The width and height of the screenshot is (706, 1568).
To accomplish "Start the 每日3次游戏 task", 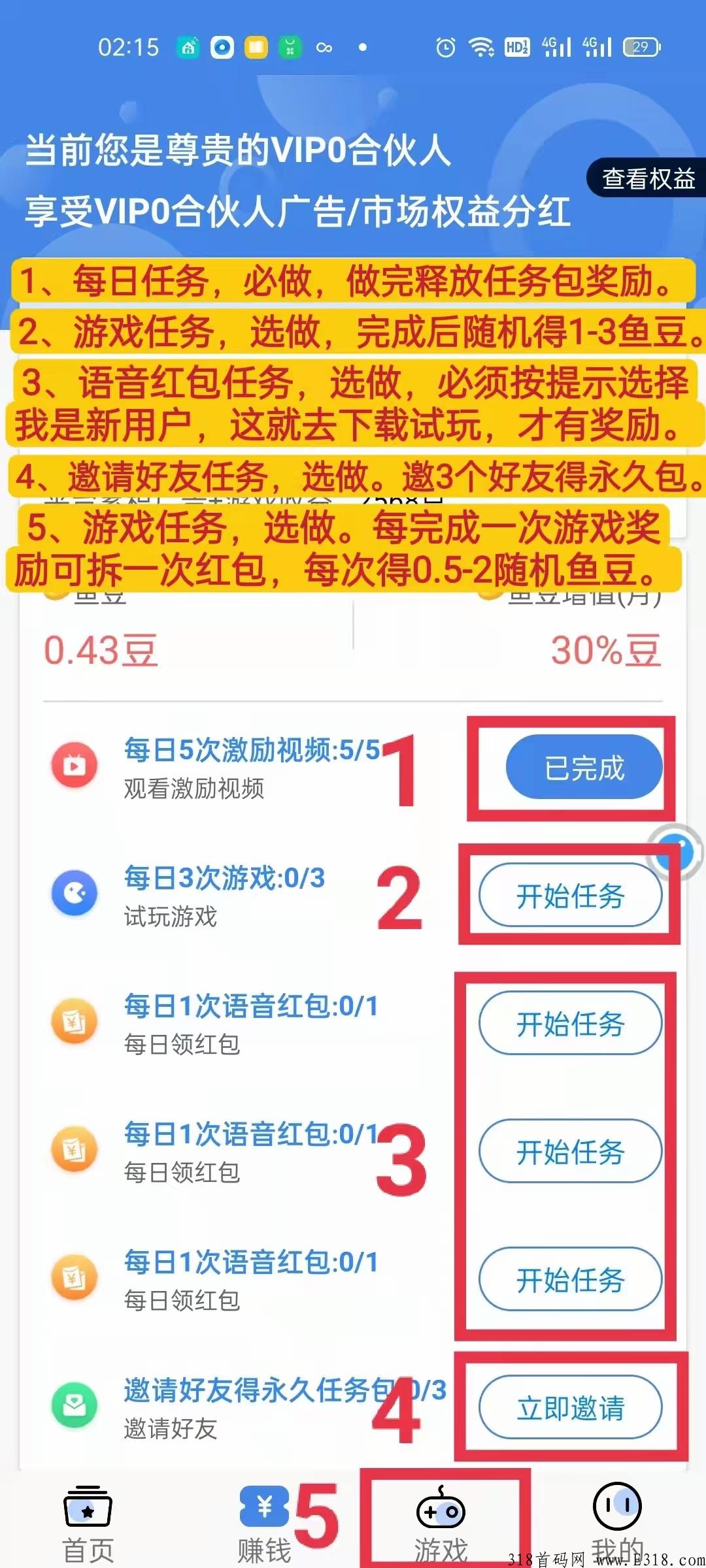I will [571, 897].
